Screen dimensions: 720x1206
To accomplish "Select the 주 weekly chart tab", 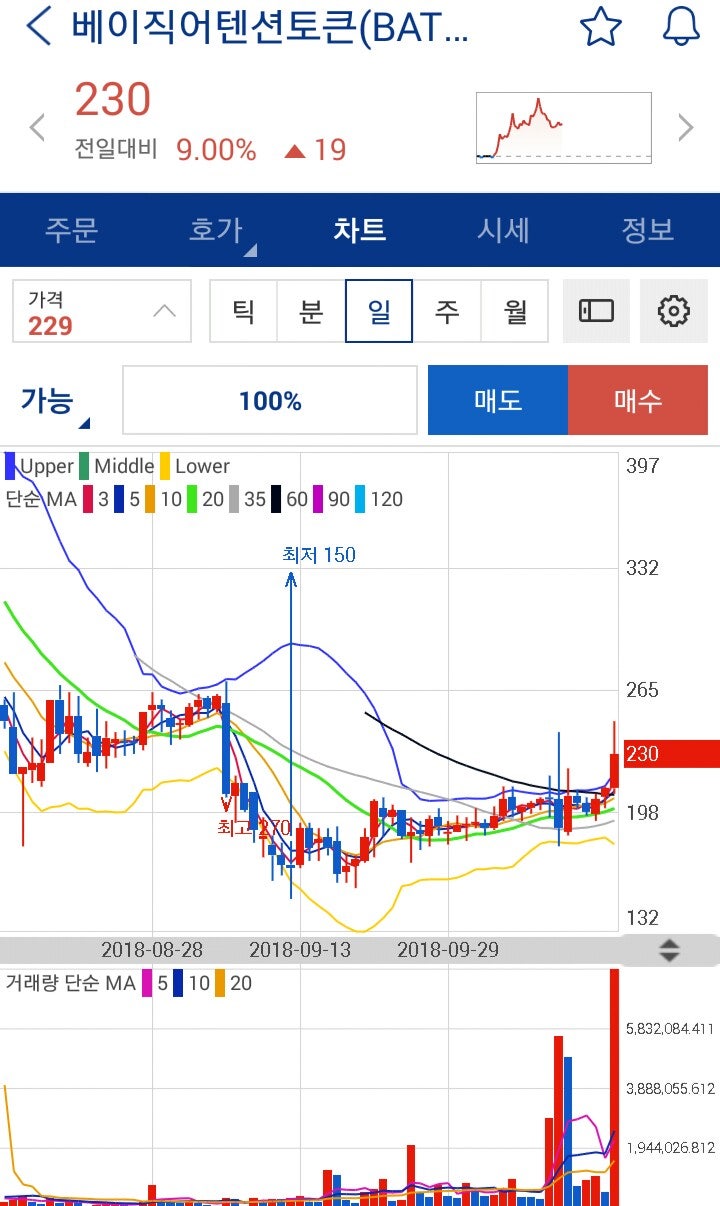I will click(x=448, y=311).
